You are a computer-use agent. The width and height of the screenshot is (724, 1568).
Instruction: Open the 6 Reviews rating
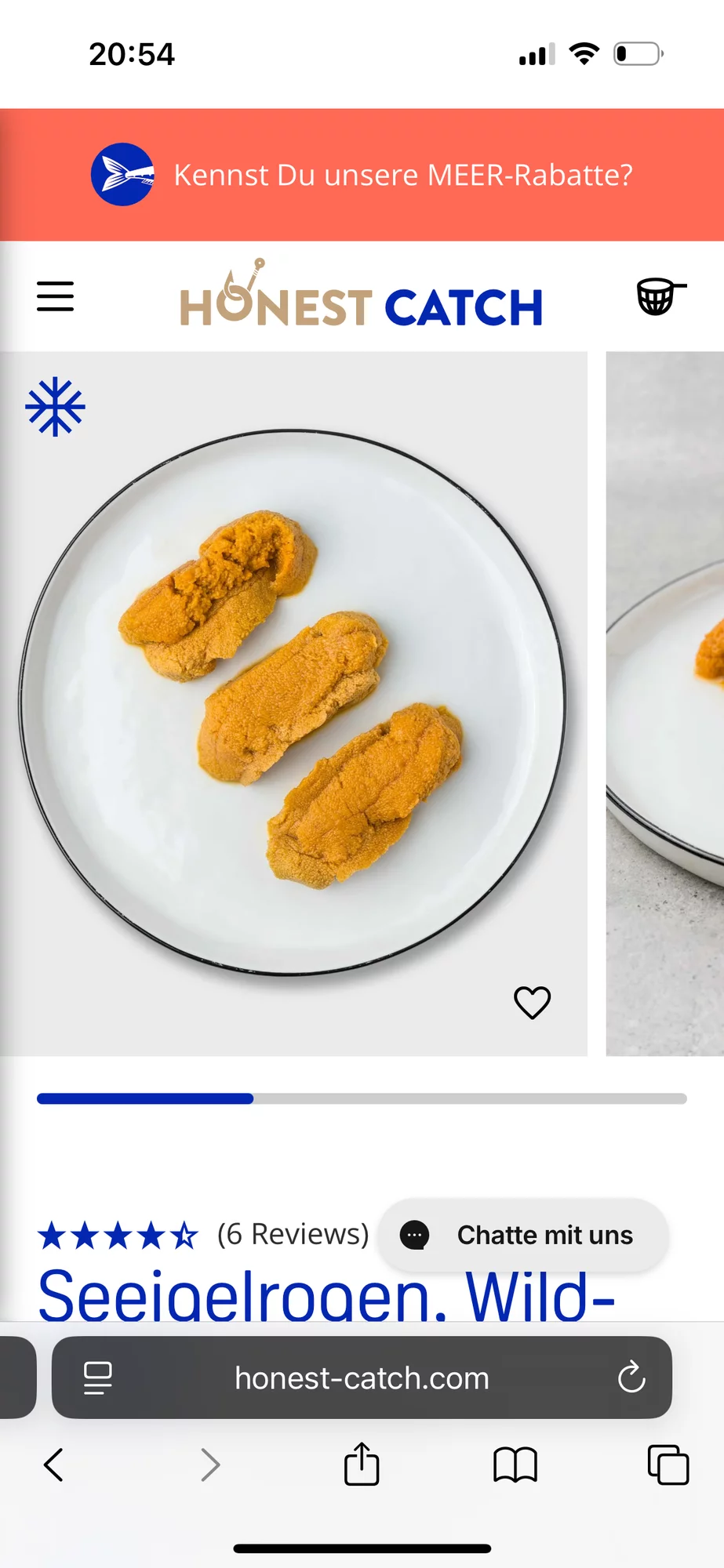pos(203,1234)
